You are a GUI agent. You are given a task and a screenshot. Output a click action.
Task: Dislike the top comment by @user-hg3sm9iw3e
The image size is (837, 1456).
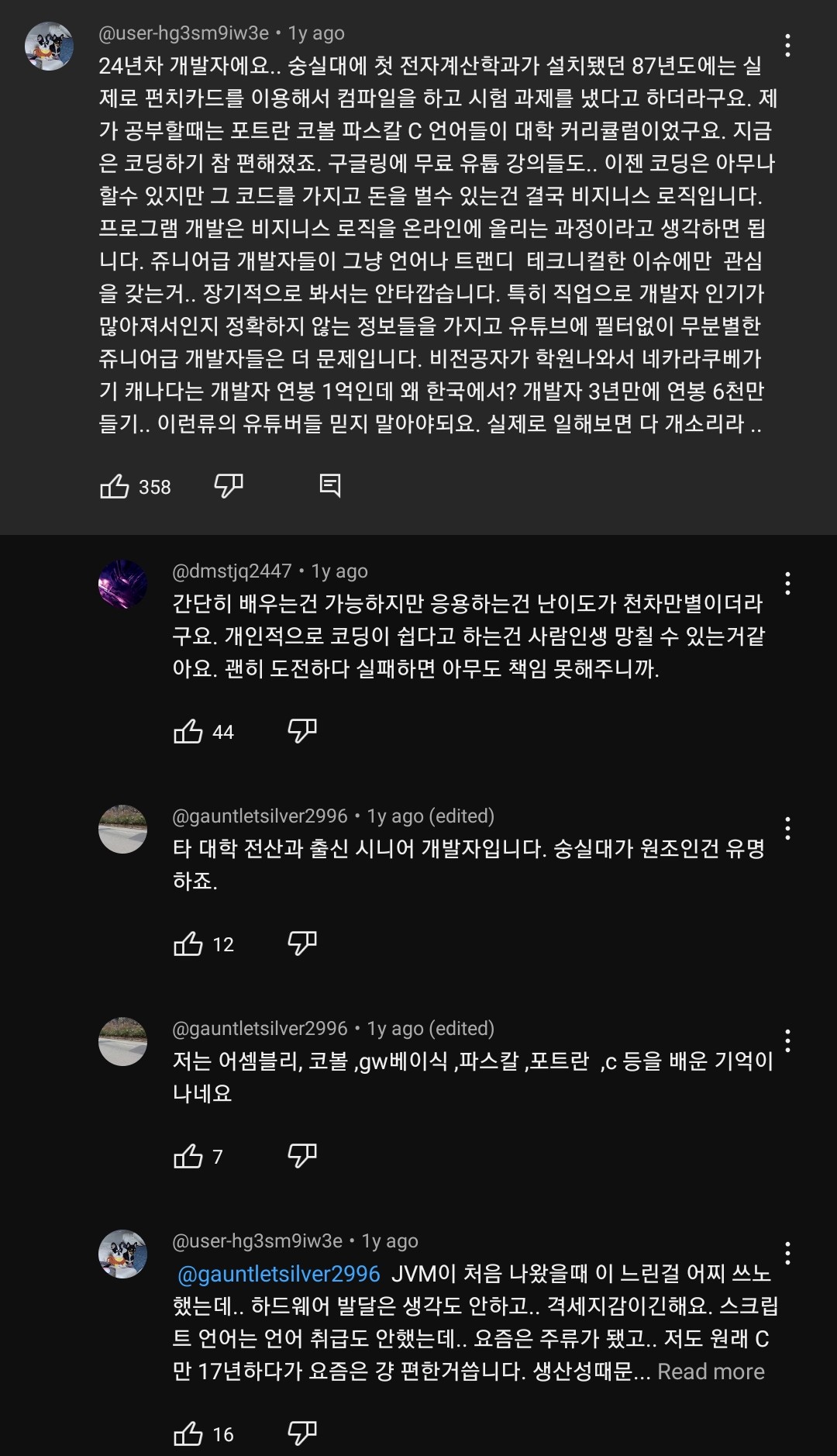229,486
